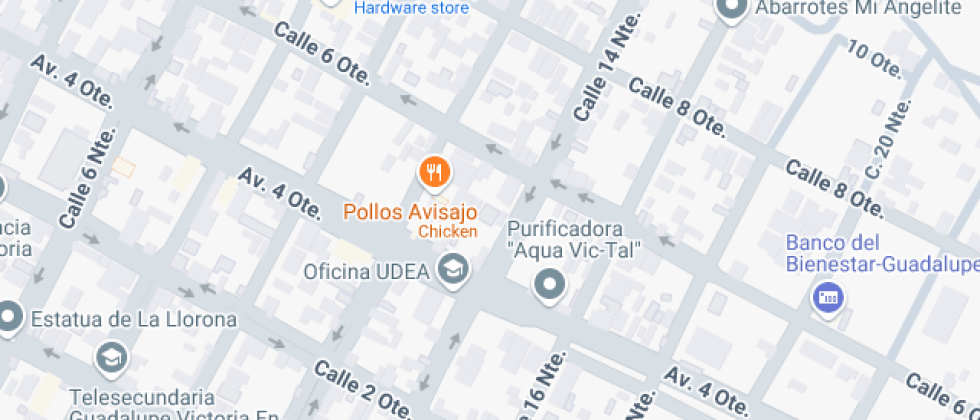980x420 pixels.
Task: Open the Hardware store place label
Action: [411, 8]
